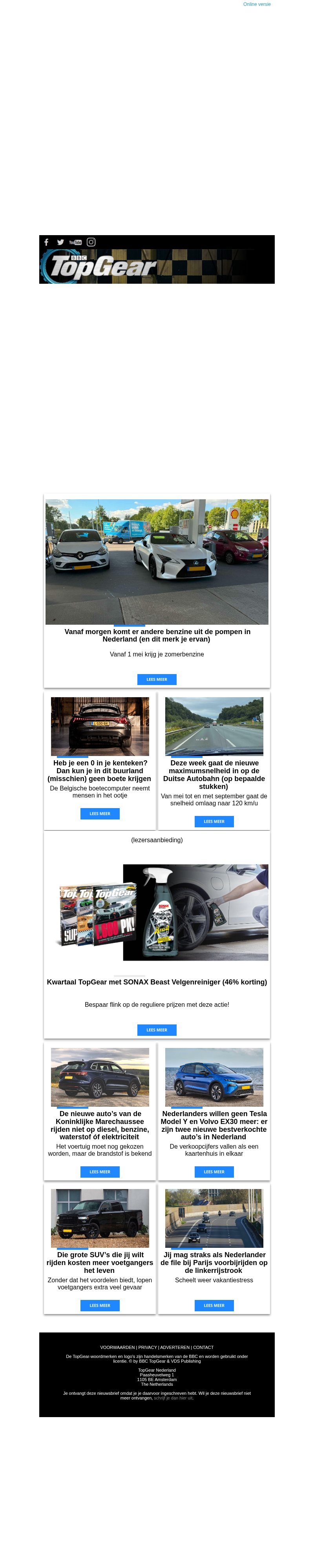Open the PRIVACY footer link
The height and width of the screenshot is (1568, 314).
click(x=148, y=1348)
